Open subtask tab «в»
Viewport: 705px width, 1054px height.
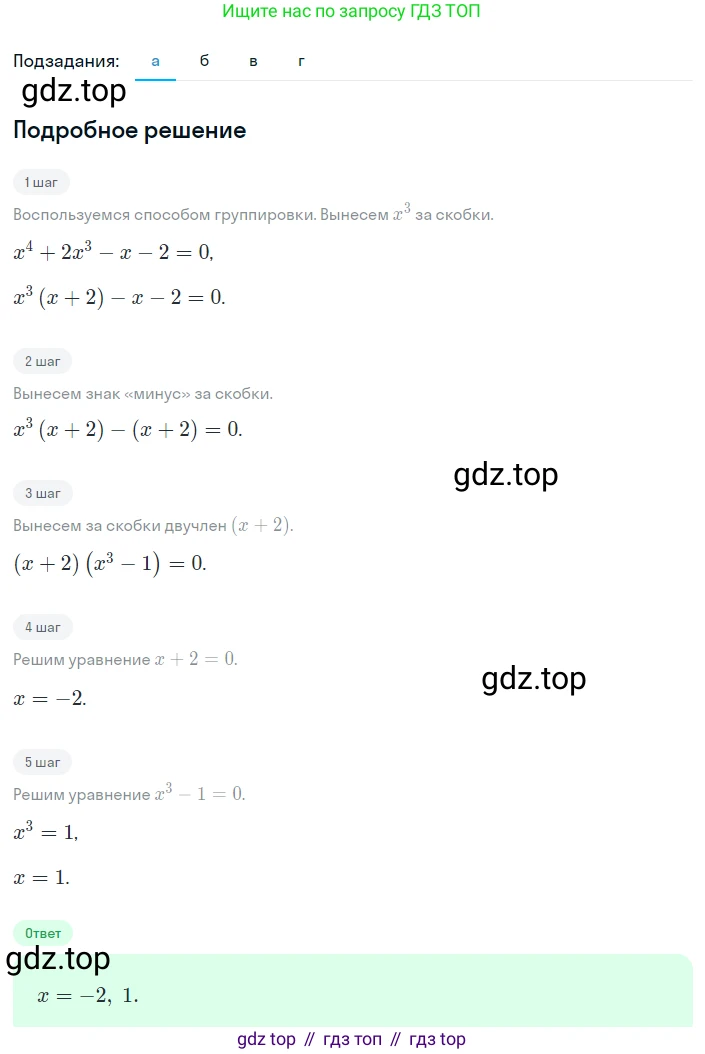pos(253,61)
